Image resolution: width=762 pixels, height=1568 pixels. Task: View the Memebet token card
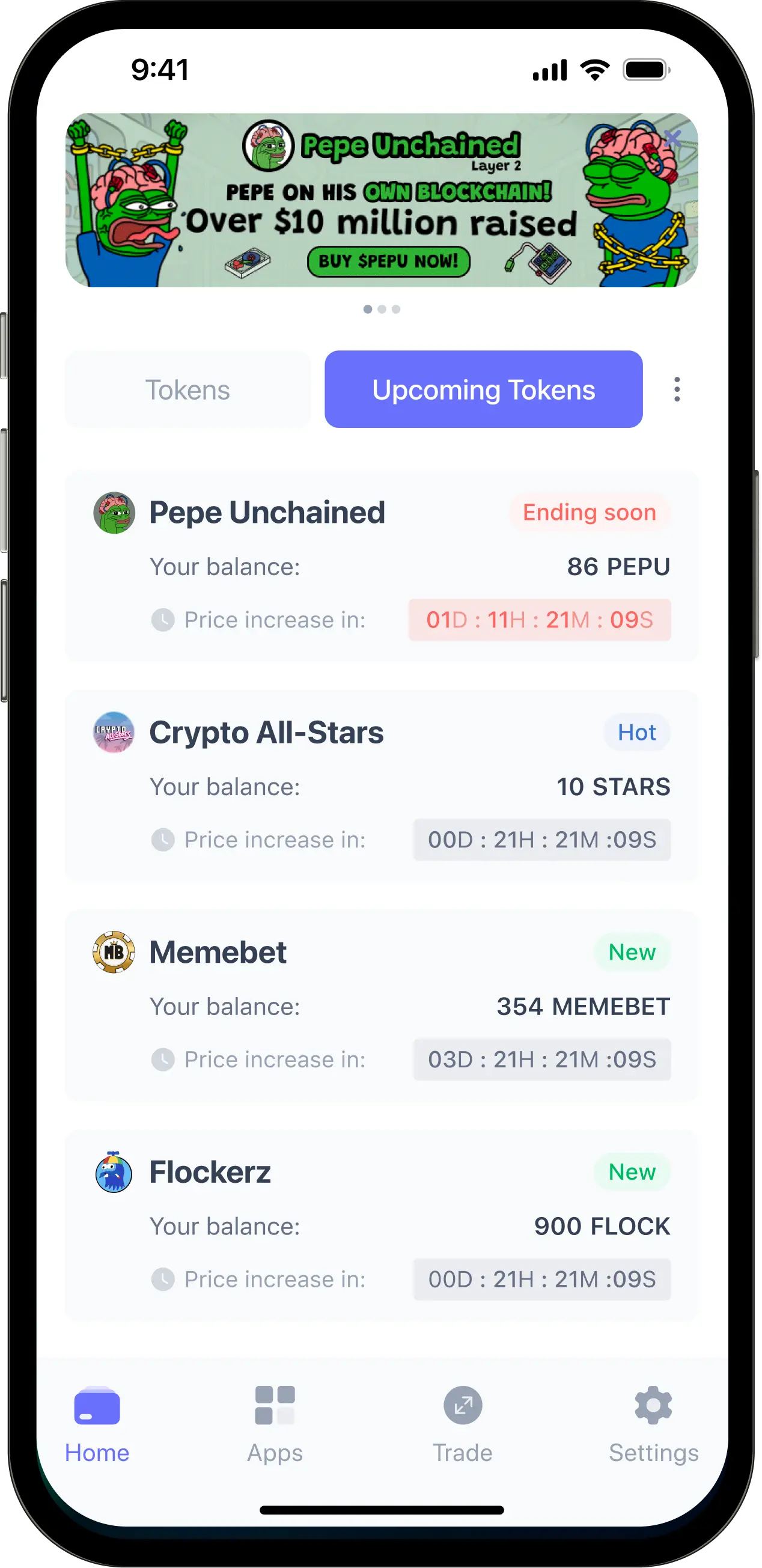tap(381, 1005)
